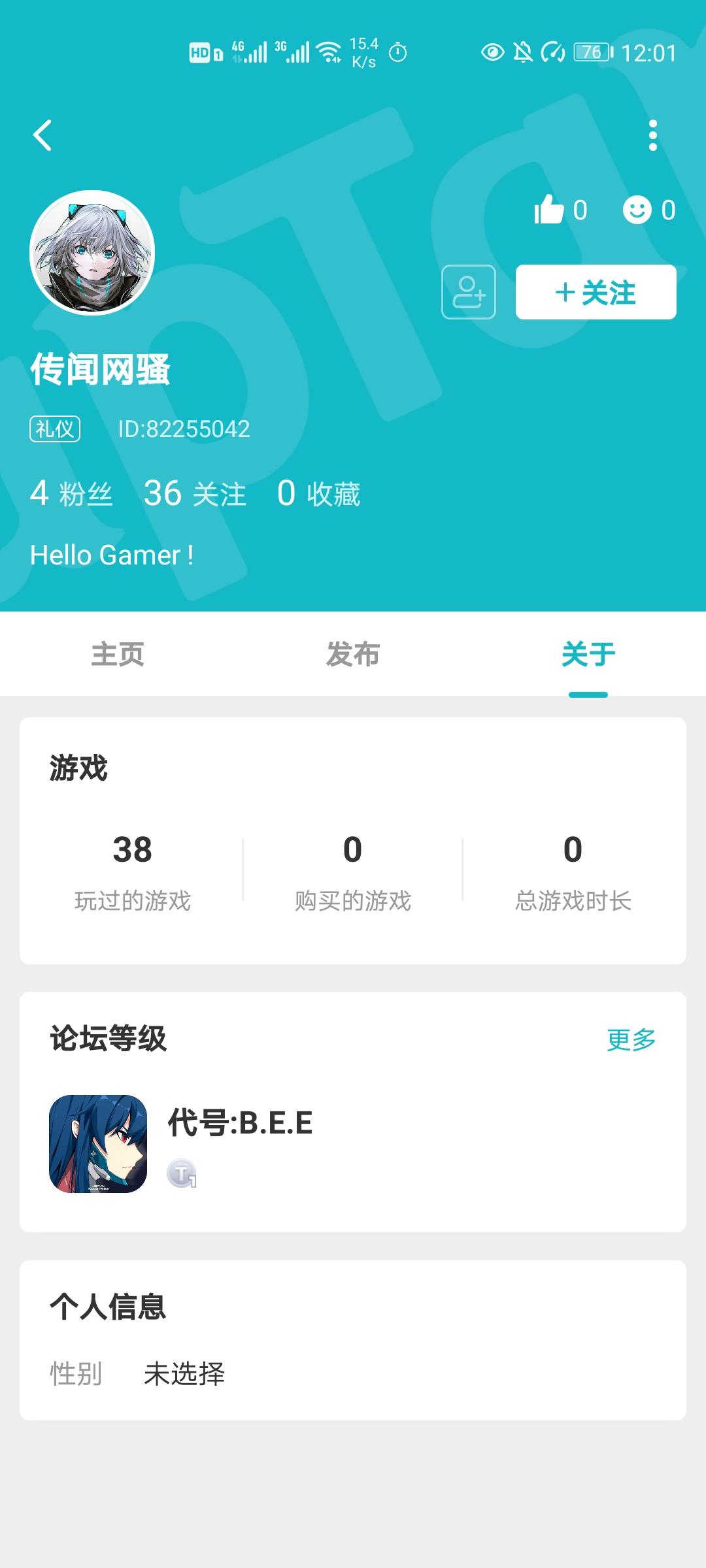Screen dimensions: 706x1568
Task: Open the 36 关注 following list
Action: 195,493
